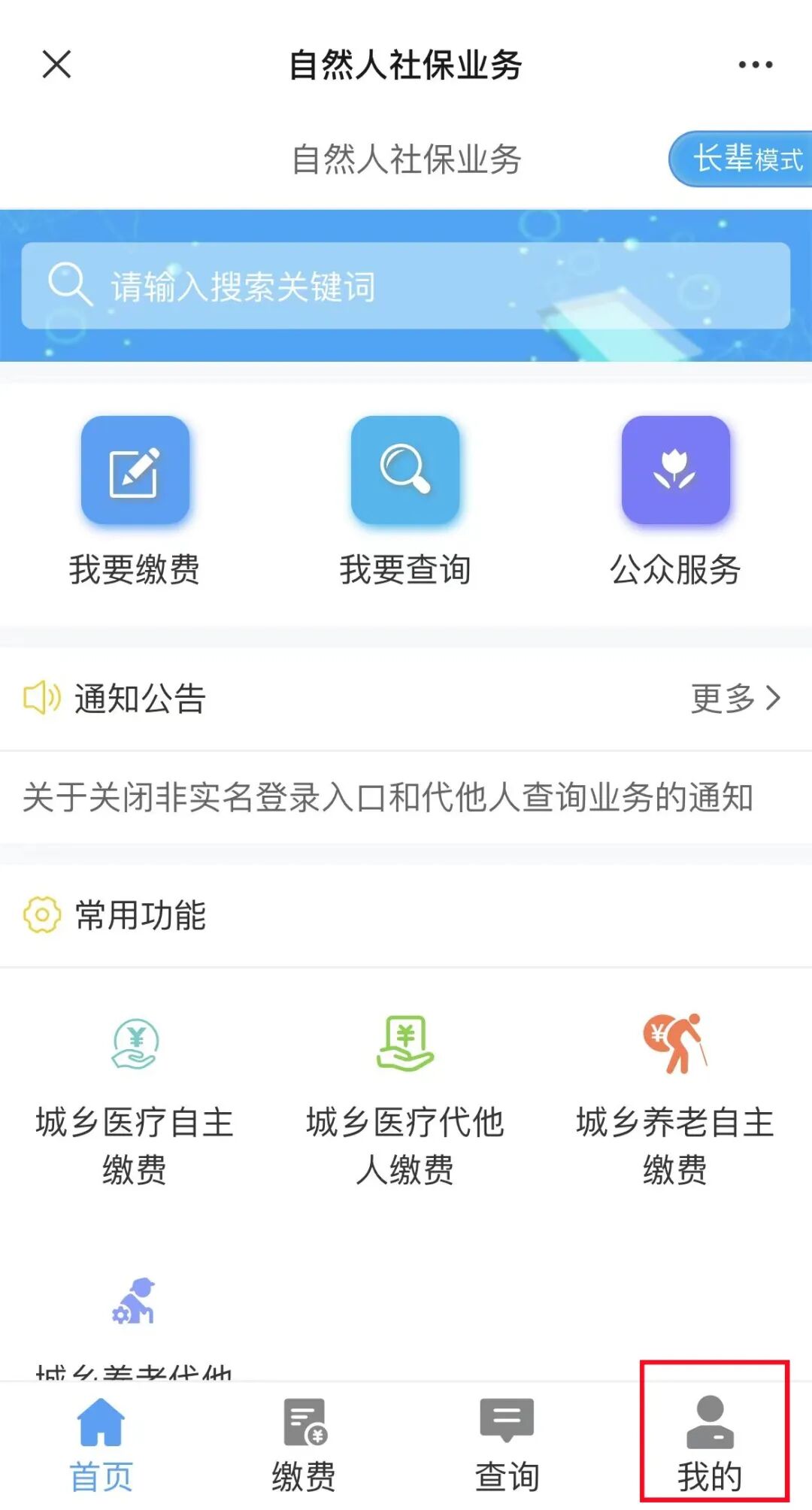The width and height of the screenshot is (812, 1510).
Task: Open 我要缴费
Action: (135, 501)
